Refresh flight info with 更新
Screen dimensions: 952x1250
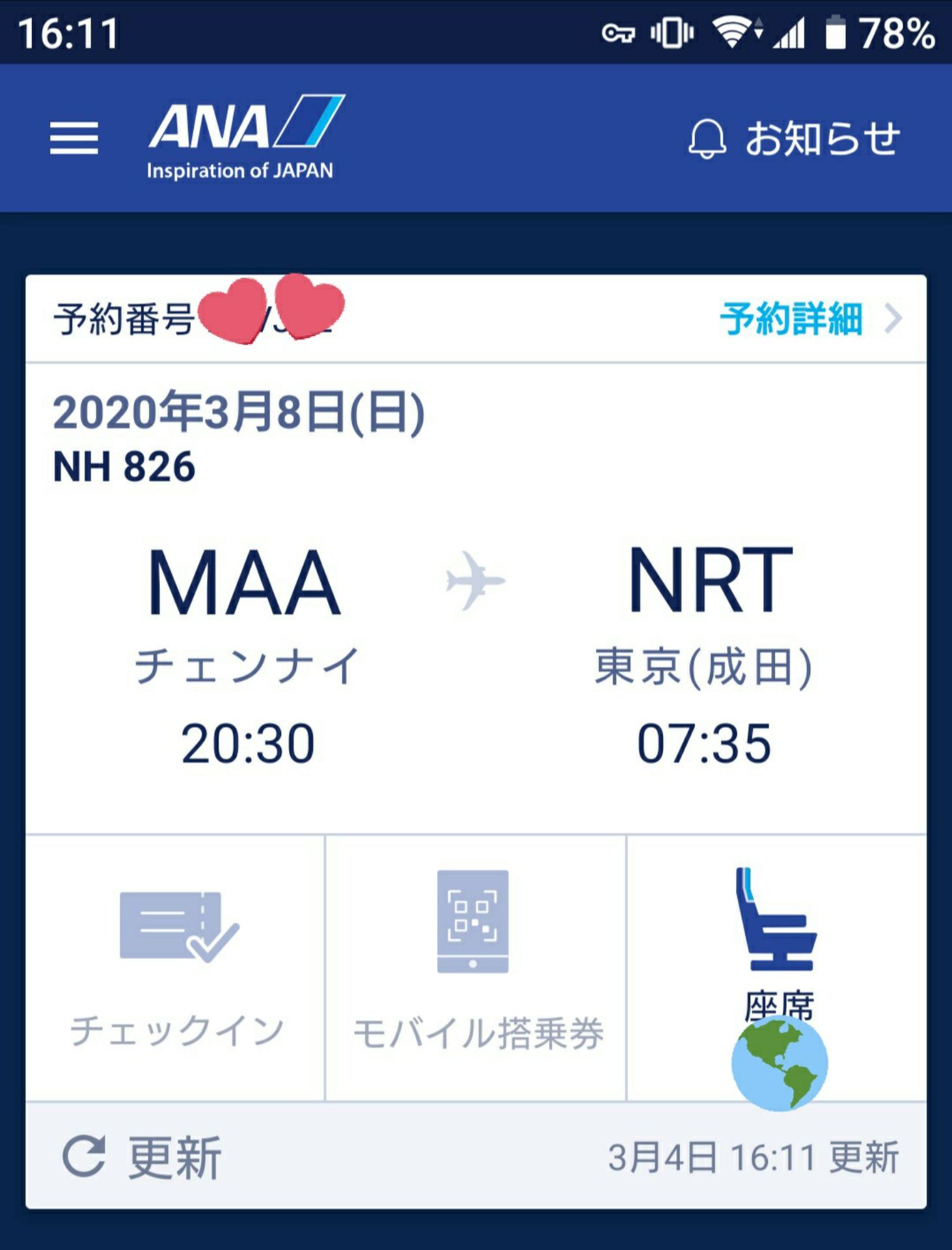point(143,1157)
